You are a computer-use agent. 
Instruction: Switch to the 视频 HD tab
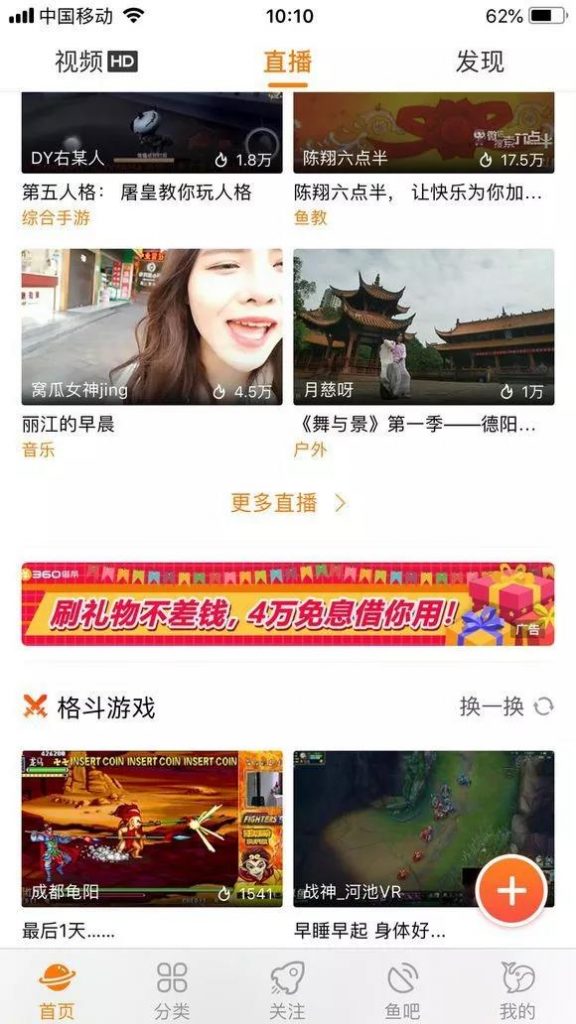(x=96, y=62)
